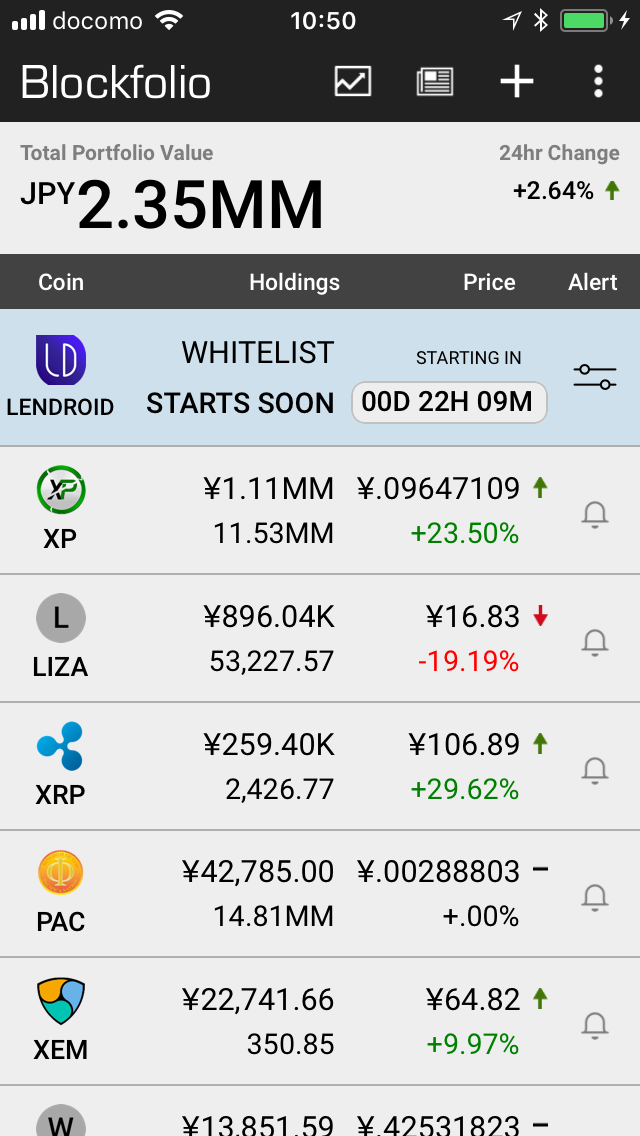Set a price alert for PAC
This screenshot has height=1136, width=640.
tap(594, 898)
